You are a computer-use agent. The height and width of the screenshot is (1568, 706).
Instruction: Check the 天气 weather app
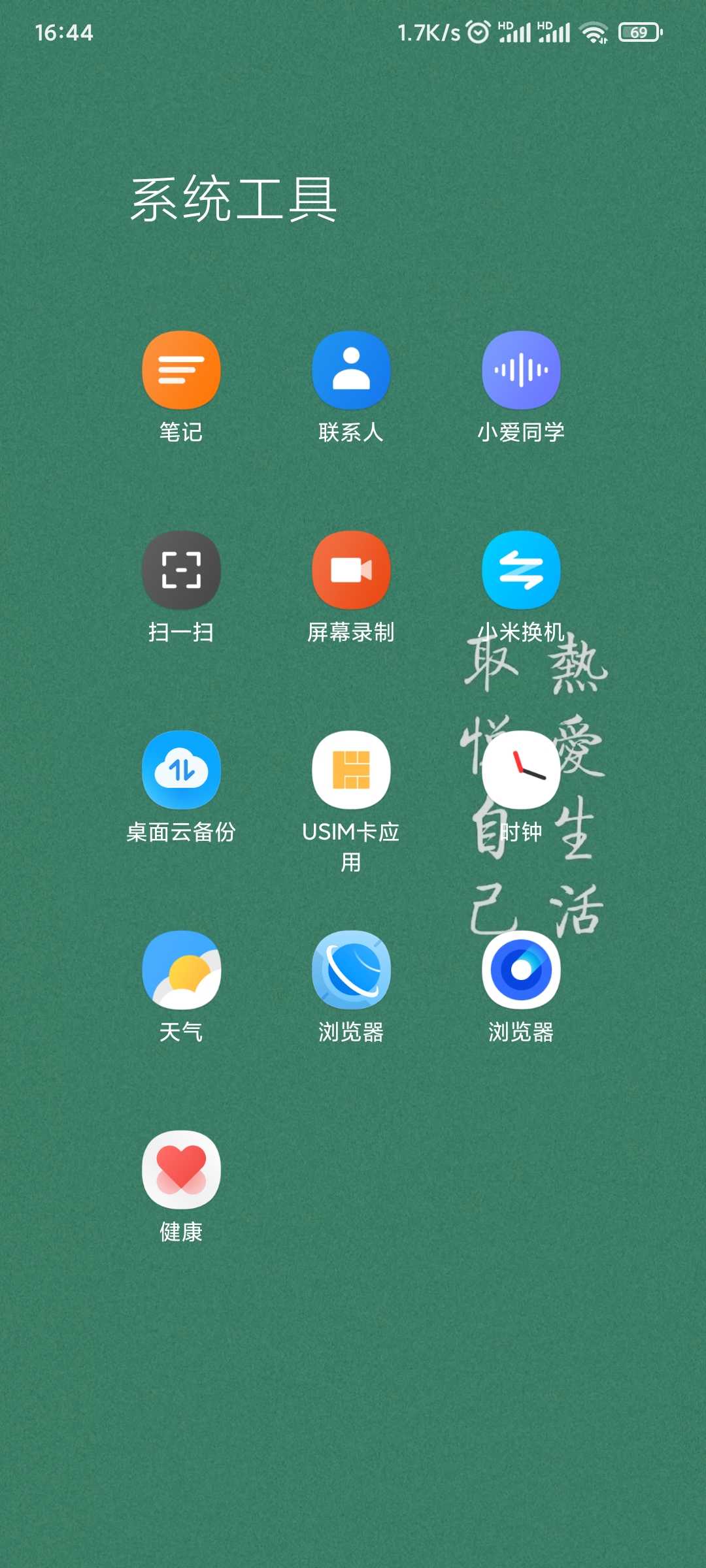(181, 970)
